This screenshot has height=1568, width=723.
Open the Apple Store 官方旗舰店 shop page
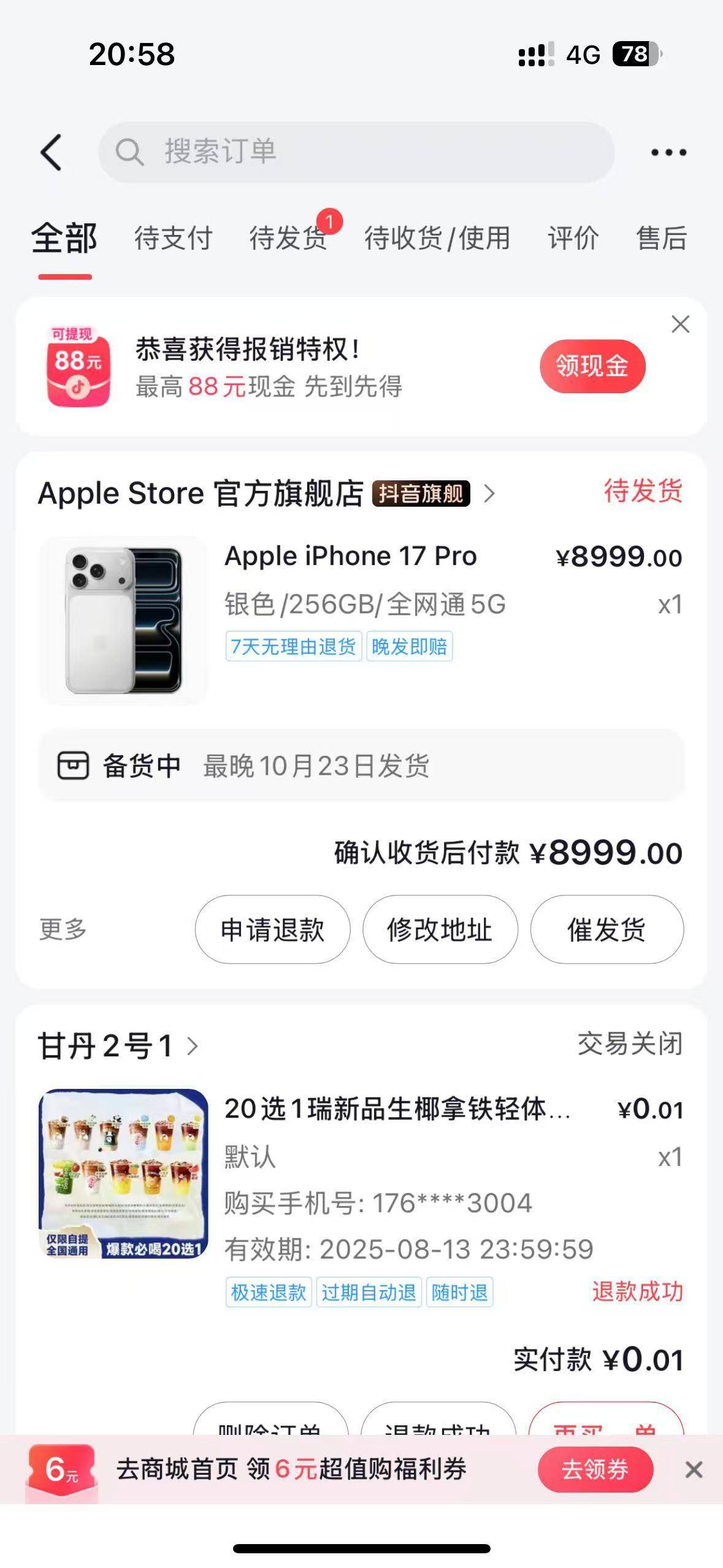pyautogui.click(x=267, y=493)
